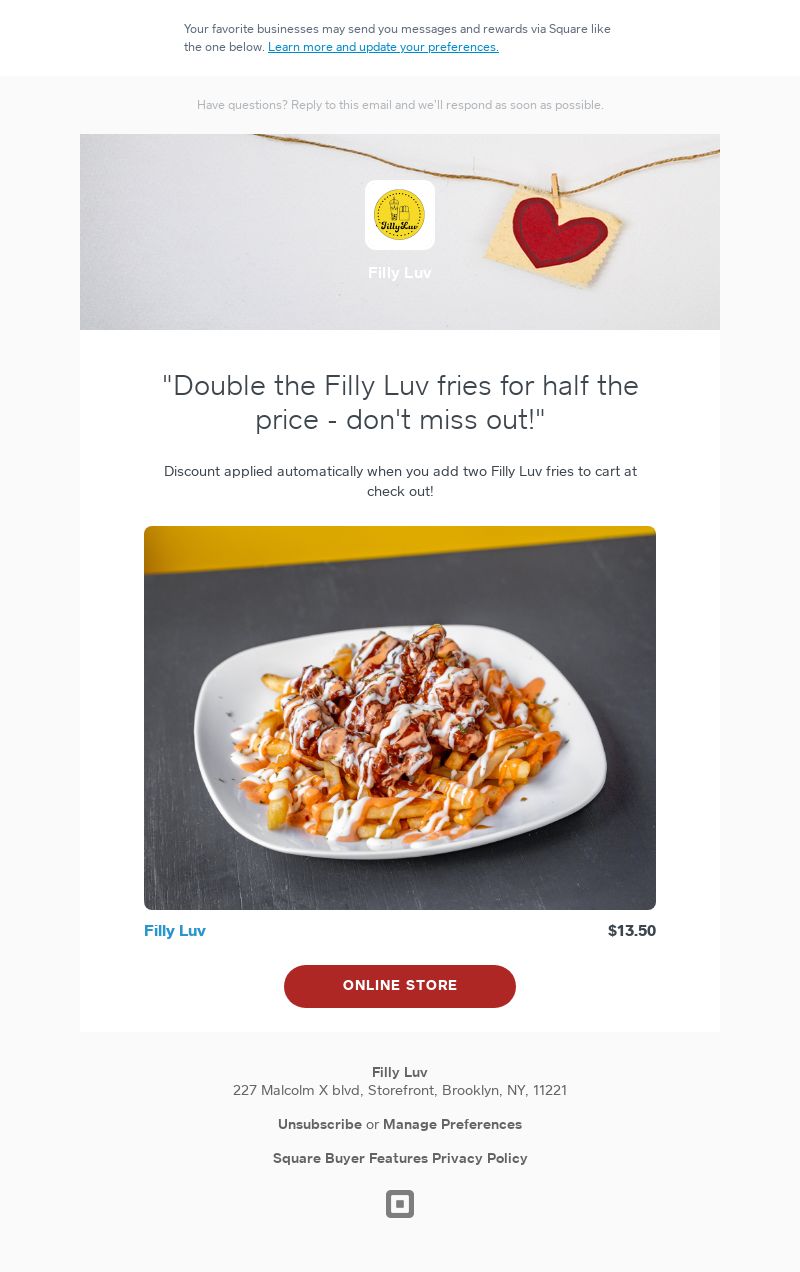View Square Buyer Features Privacy Policy
800x1272 pixels.
(400, 1158)
